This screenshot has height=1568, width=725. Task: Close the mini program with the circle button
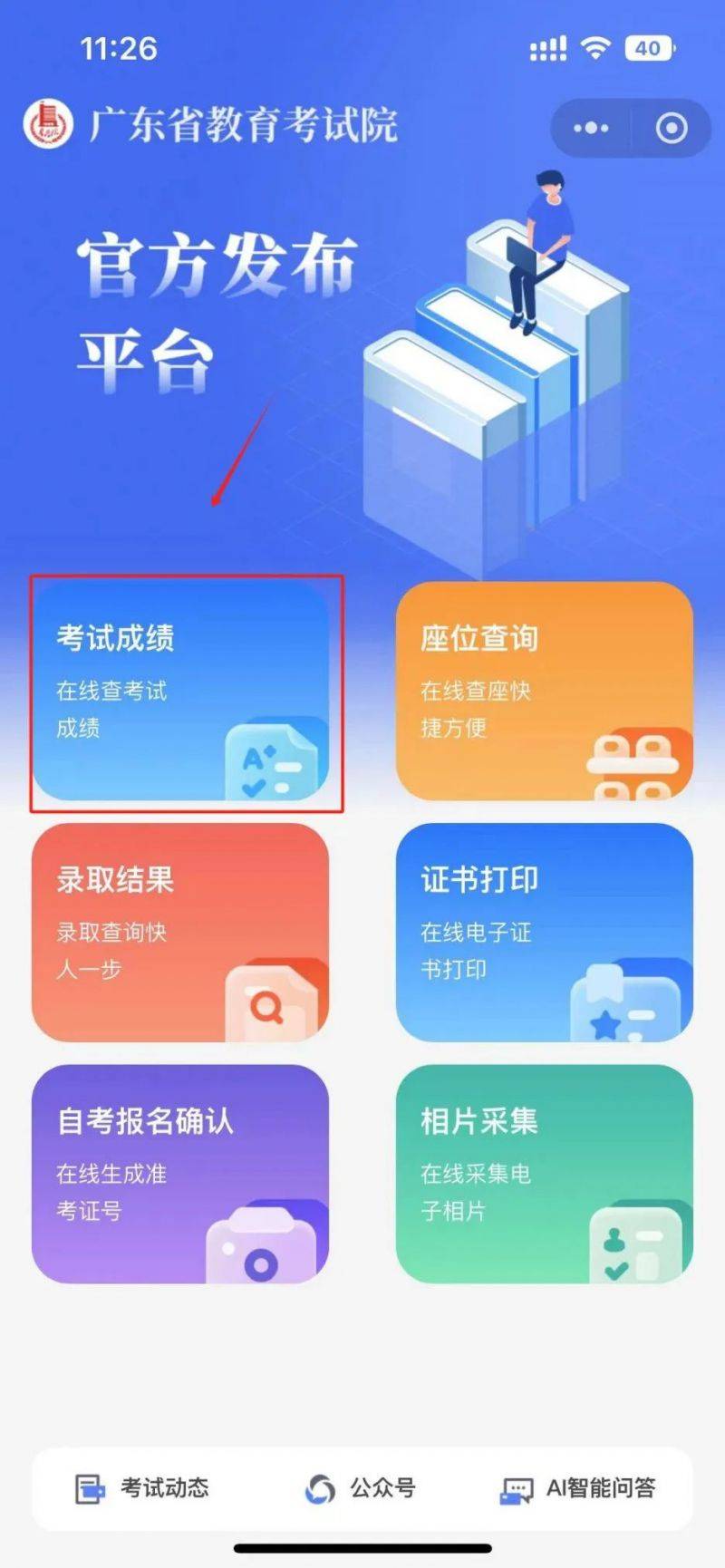tap(671, 128)
